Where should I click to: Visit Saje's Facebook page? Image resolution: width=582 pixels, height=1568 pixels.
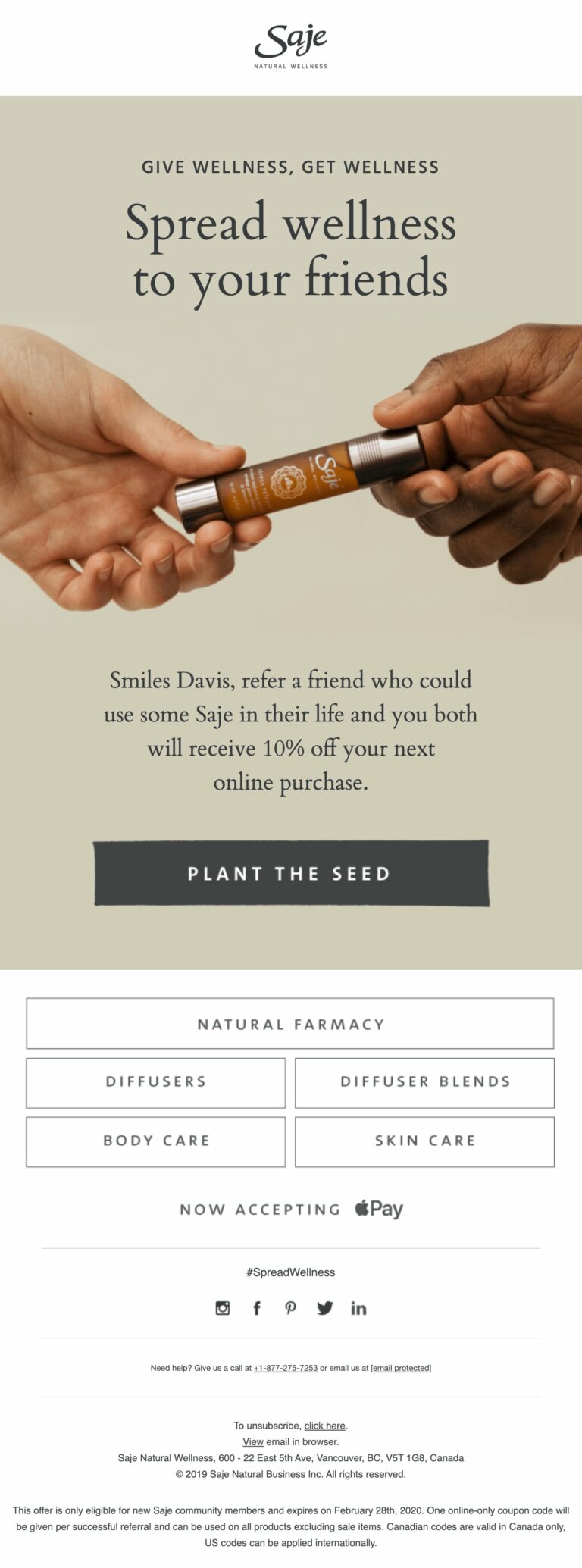(257, 1308)
